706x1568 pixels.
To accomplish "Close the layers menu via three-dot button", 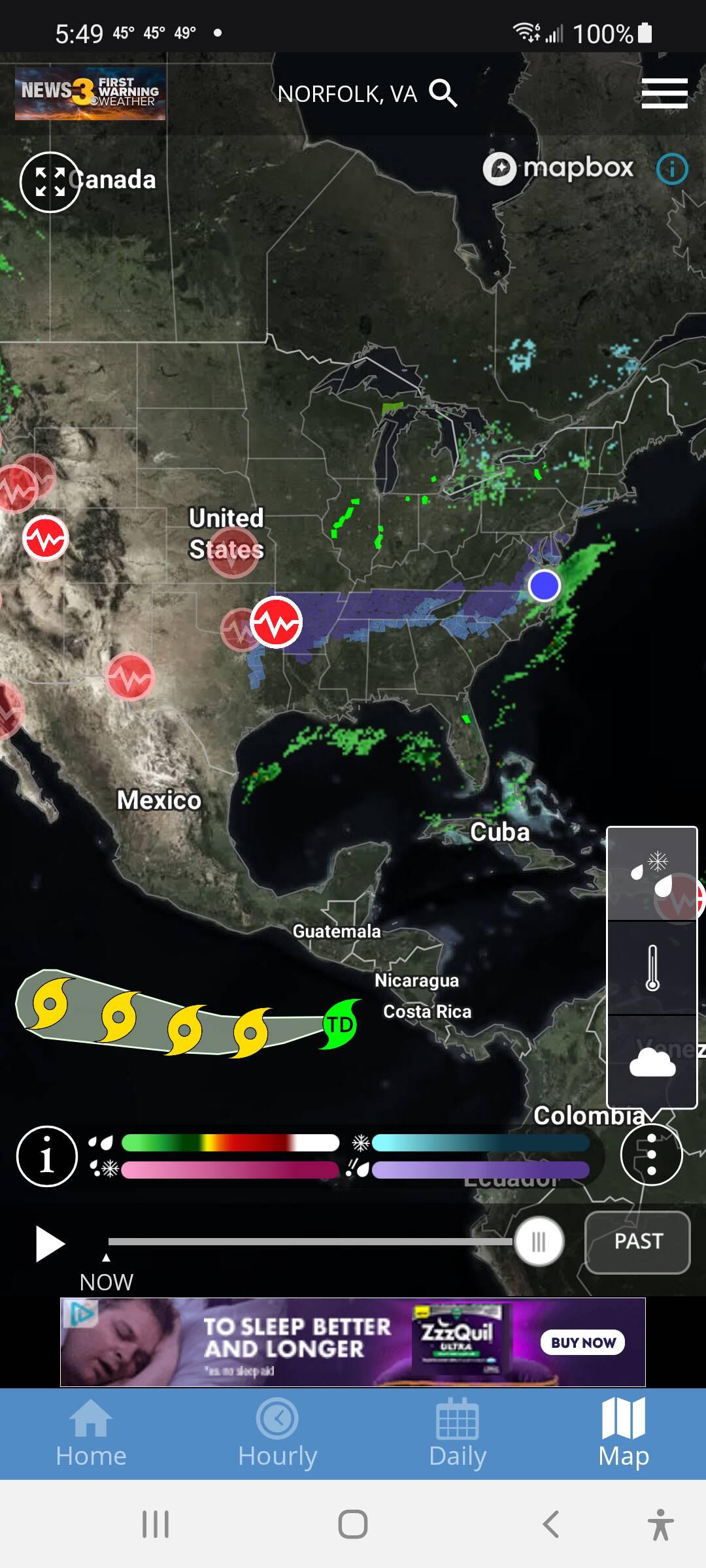I will (651, 1154).
